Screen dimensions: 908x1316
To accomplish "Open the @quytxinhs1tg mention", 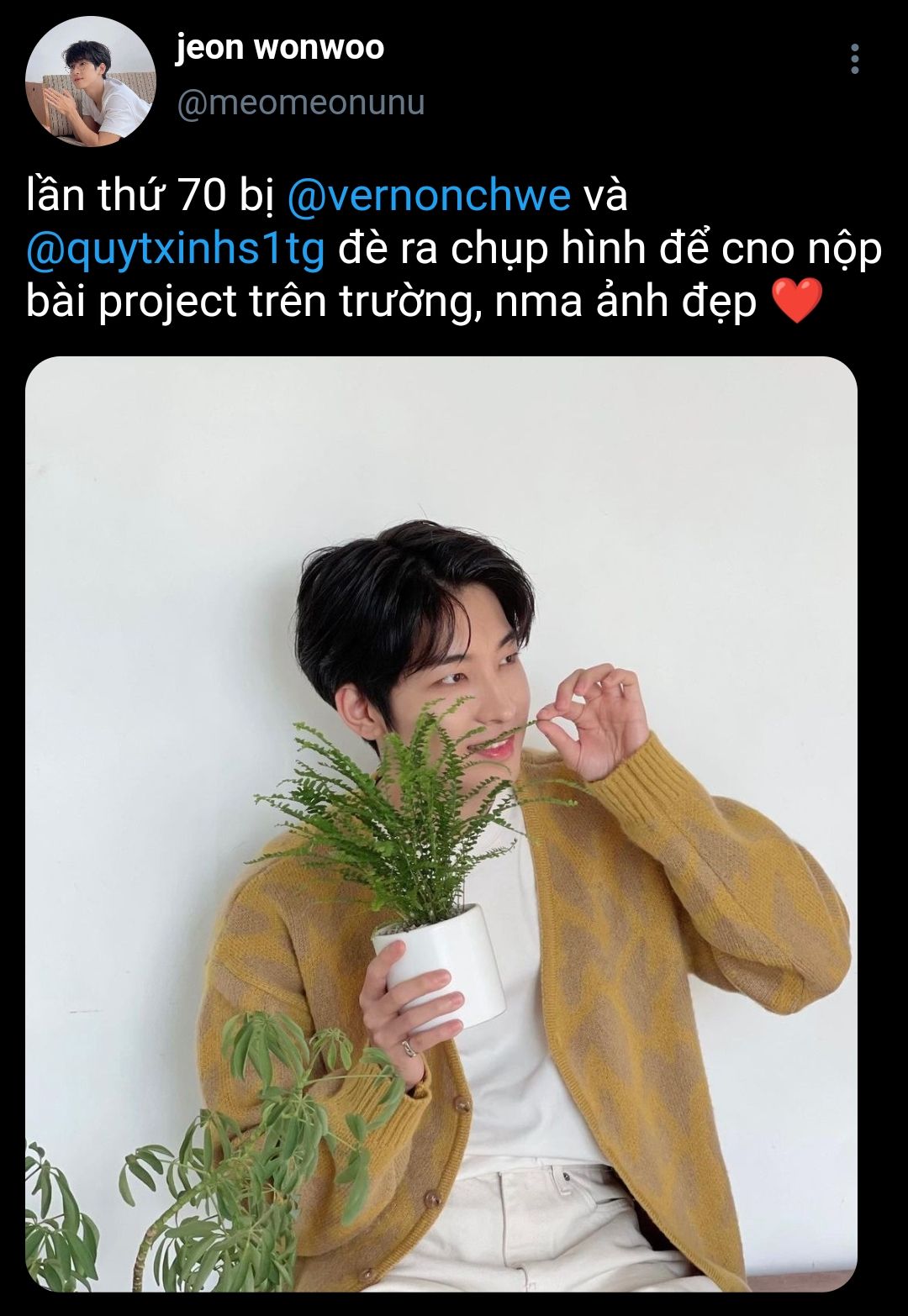I will click(x=176, y=249).
